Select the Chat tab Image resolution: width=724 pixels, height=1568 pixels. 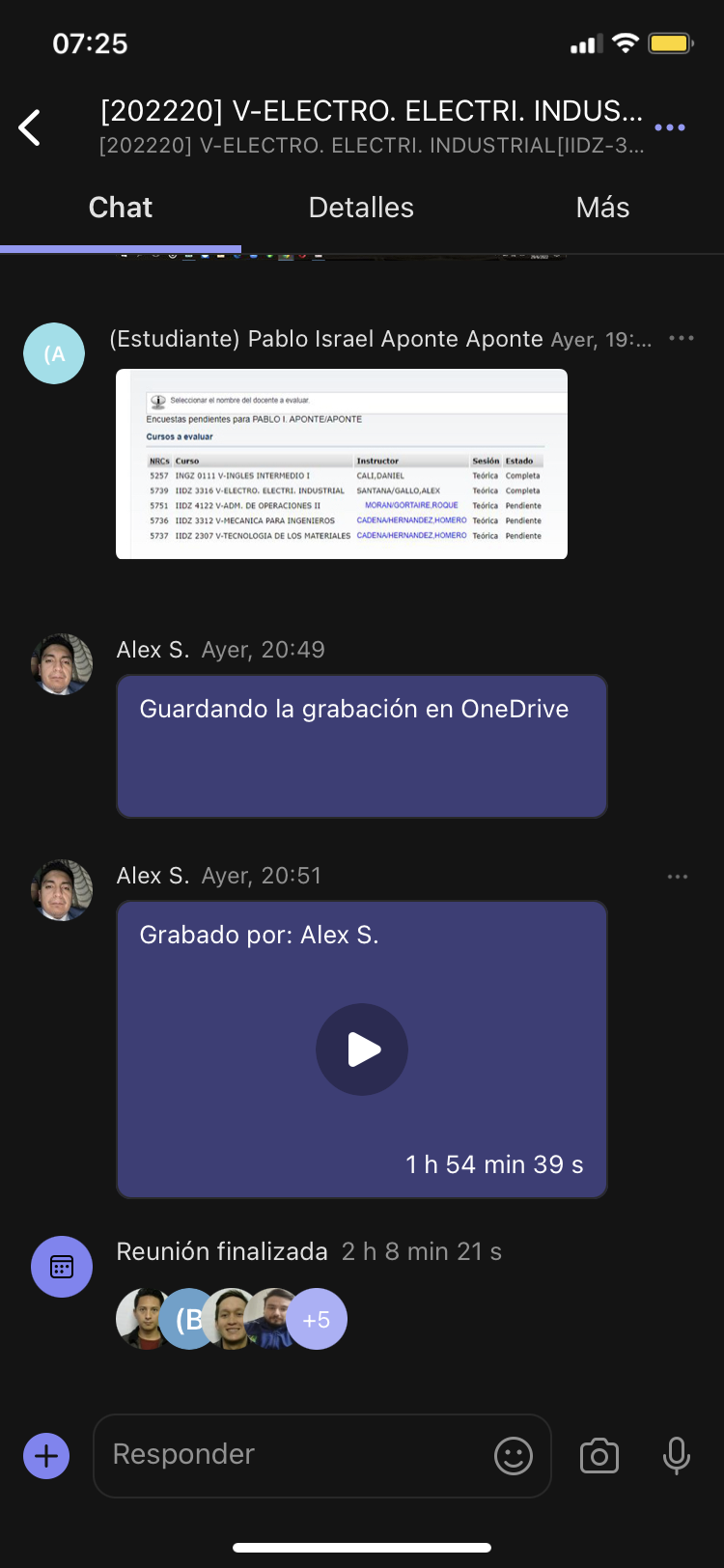click(121, 208)
